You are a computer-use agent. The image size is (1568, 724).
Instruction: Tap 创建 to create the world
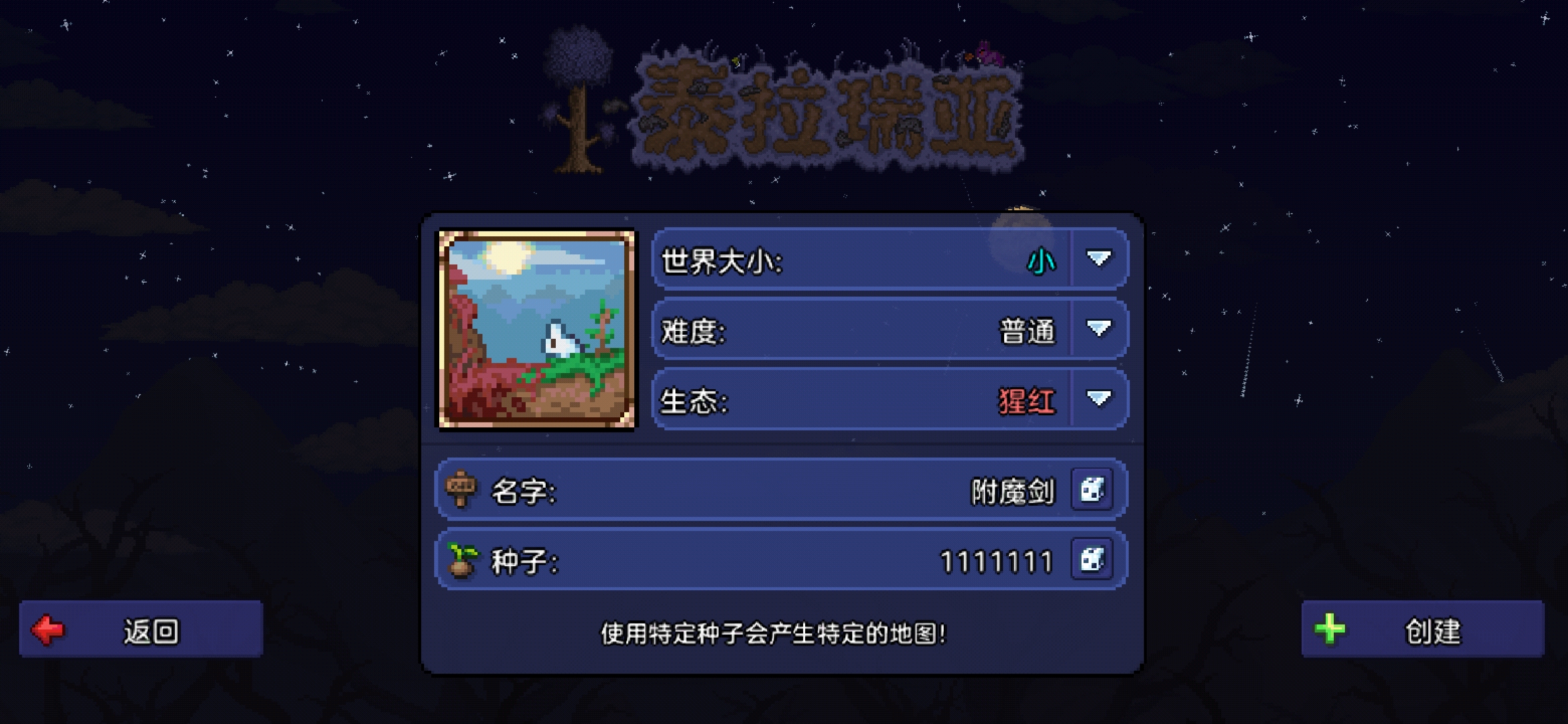(1422, 629)
